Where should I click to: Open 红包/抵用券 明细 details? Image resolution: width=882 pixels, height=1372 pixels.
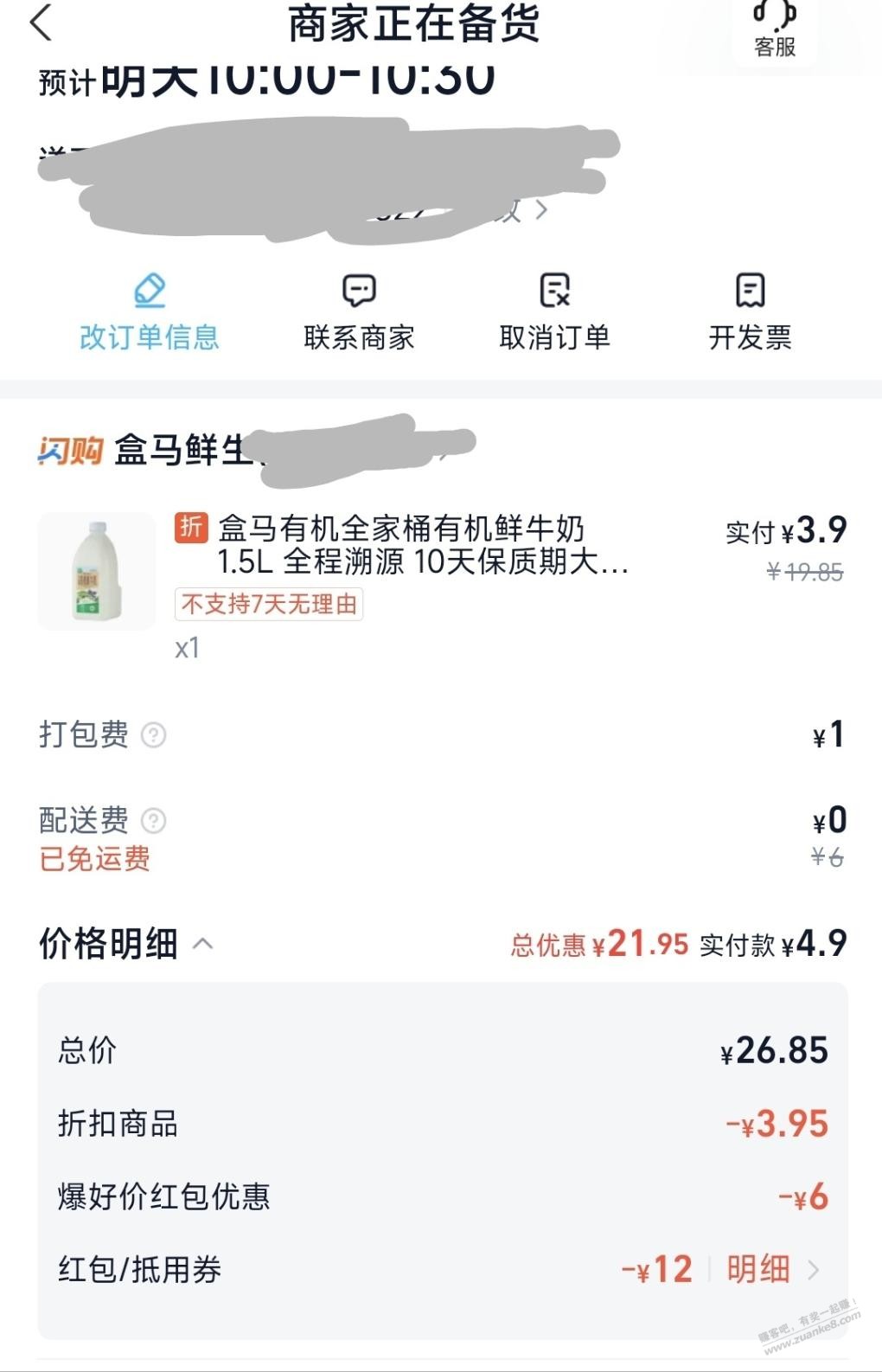[770, 1270]
